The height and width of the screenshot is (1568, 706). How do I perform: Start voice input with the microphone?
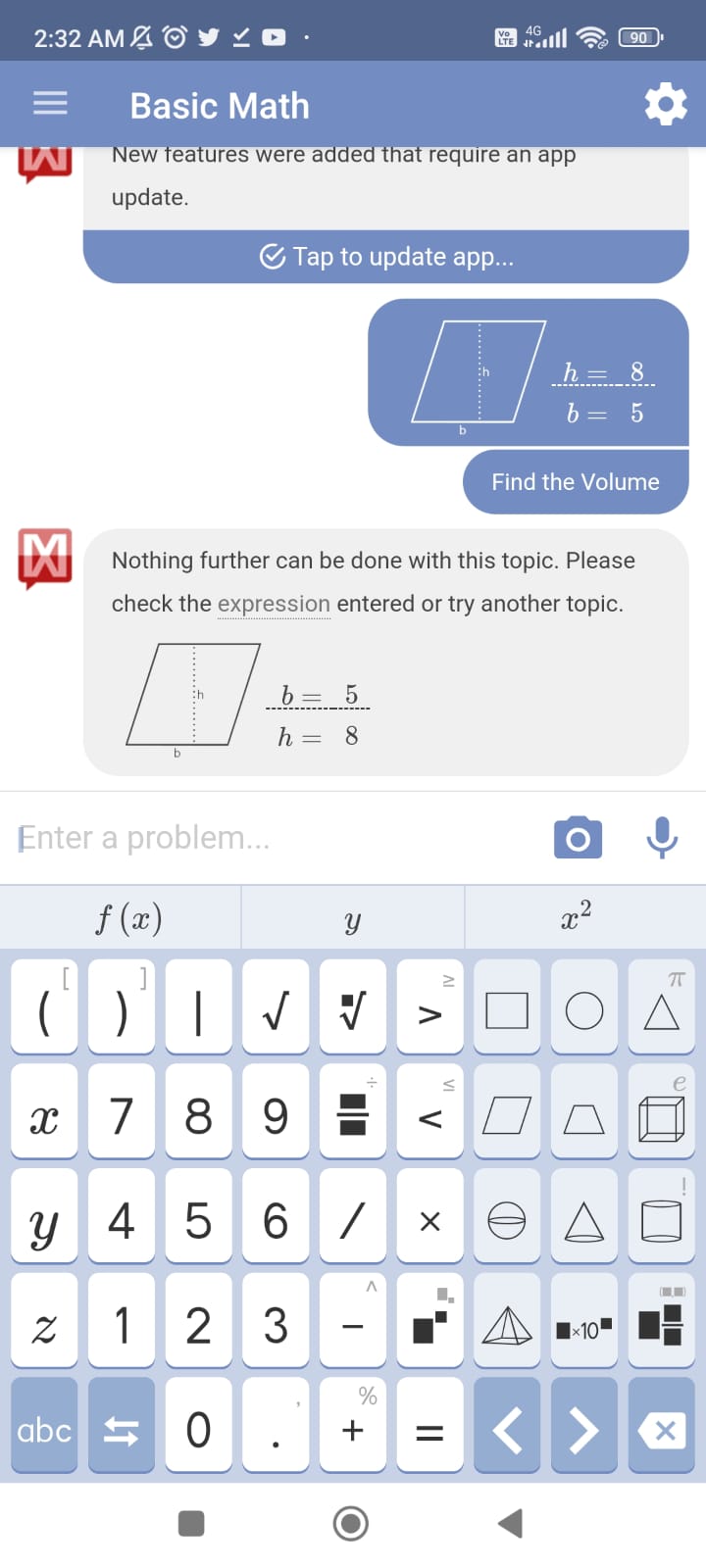[662, 838]
